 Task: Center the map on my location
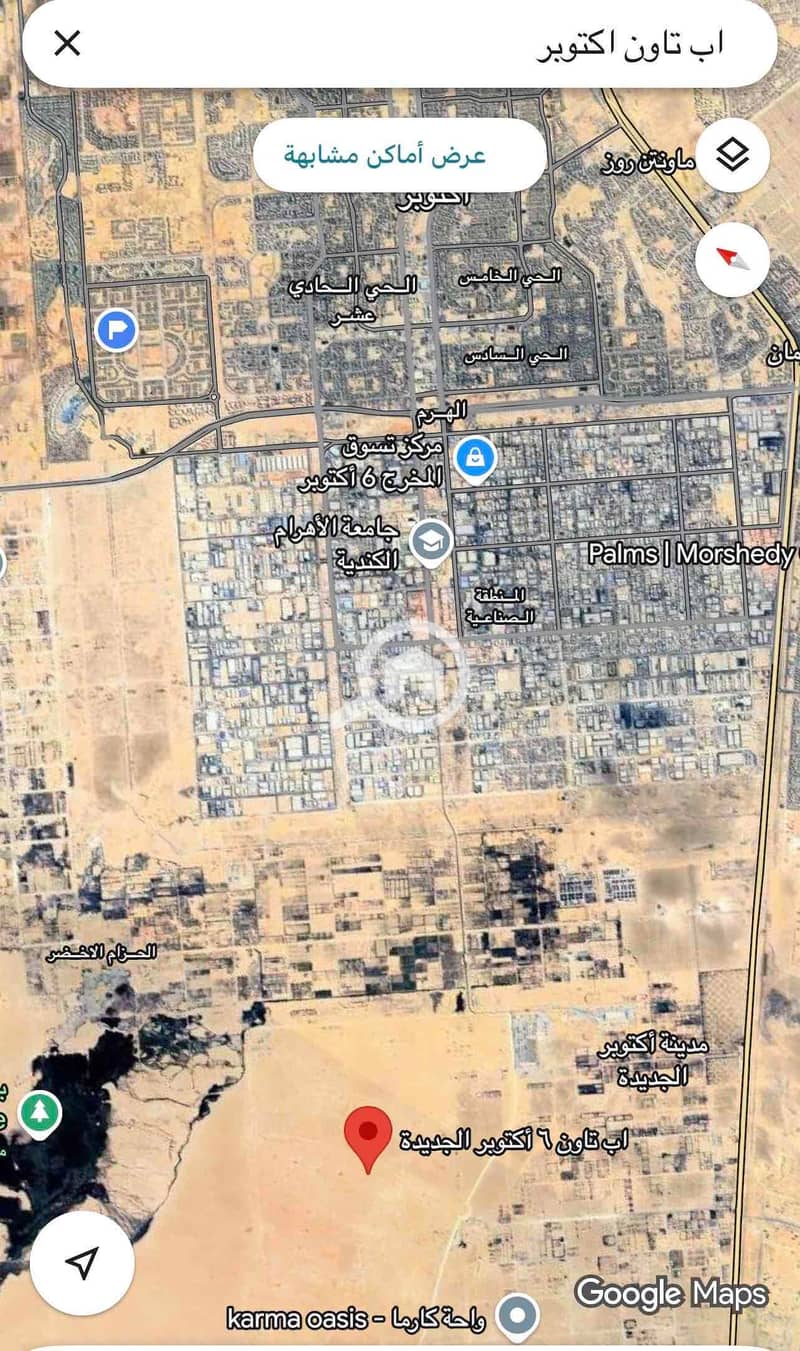click(81, 1262)
